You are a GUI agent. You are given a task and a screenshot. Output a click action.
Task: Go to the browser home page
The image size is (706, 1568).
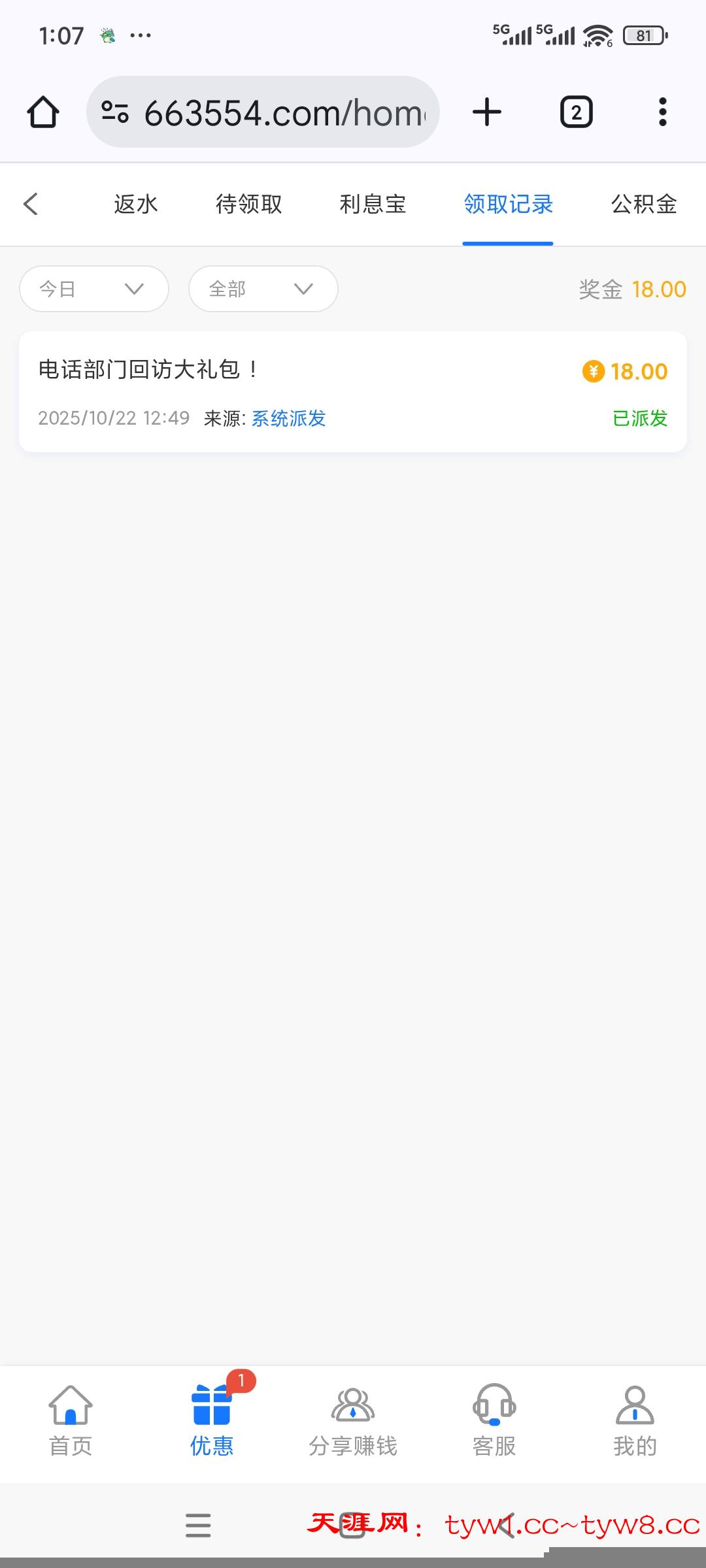(x=43, y=112)
